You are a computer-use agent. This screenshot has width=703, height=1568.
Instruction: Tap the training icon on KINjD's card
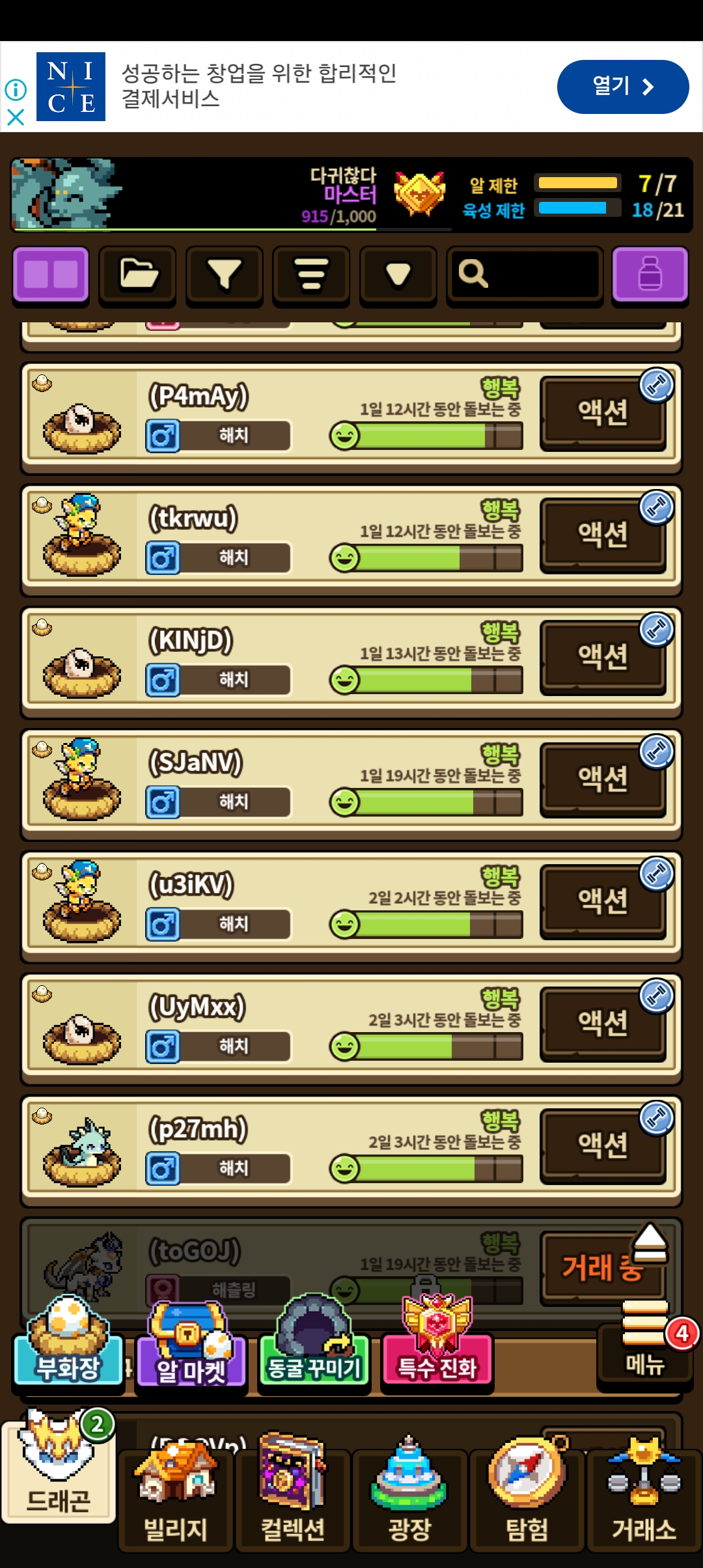656,629
